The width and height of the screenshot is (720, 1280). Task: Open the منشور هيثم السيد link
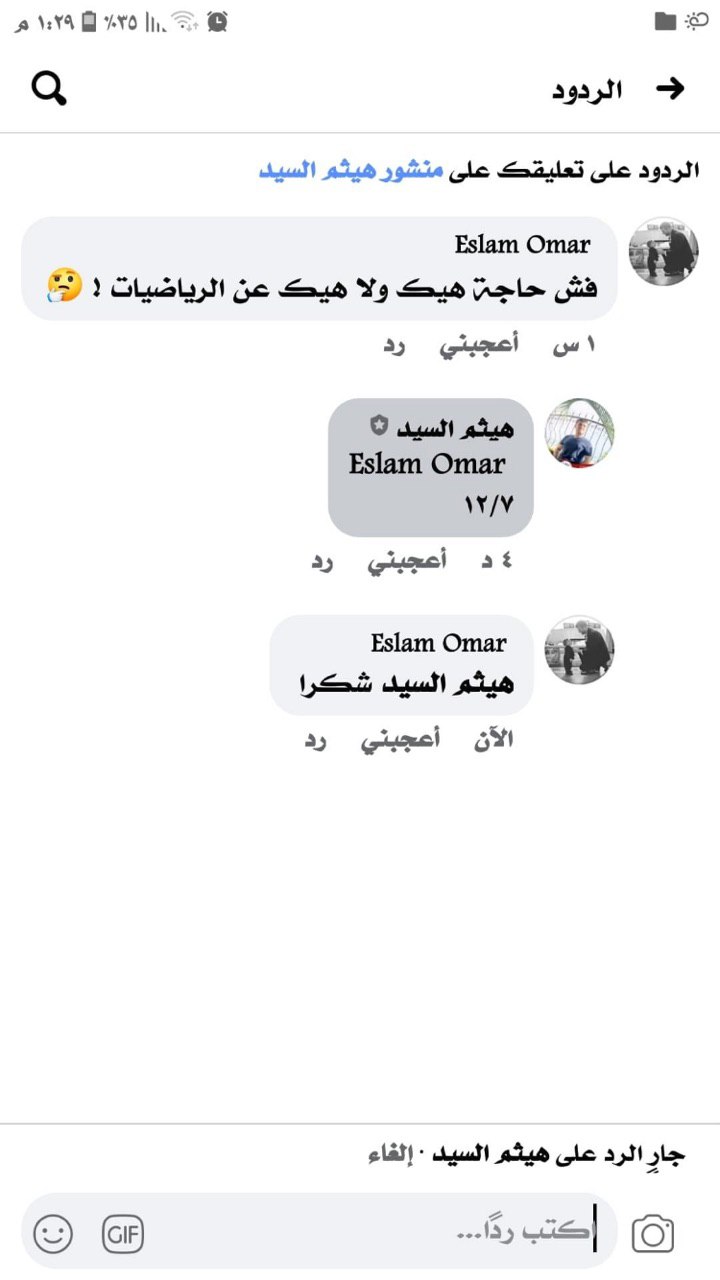351,170
